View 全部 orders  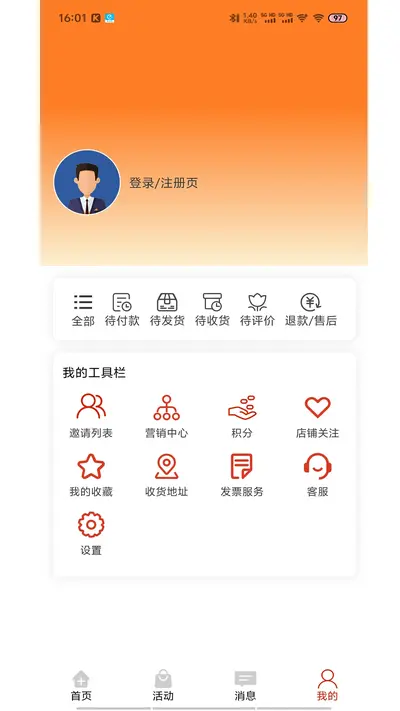click(x=83, y=310)
